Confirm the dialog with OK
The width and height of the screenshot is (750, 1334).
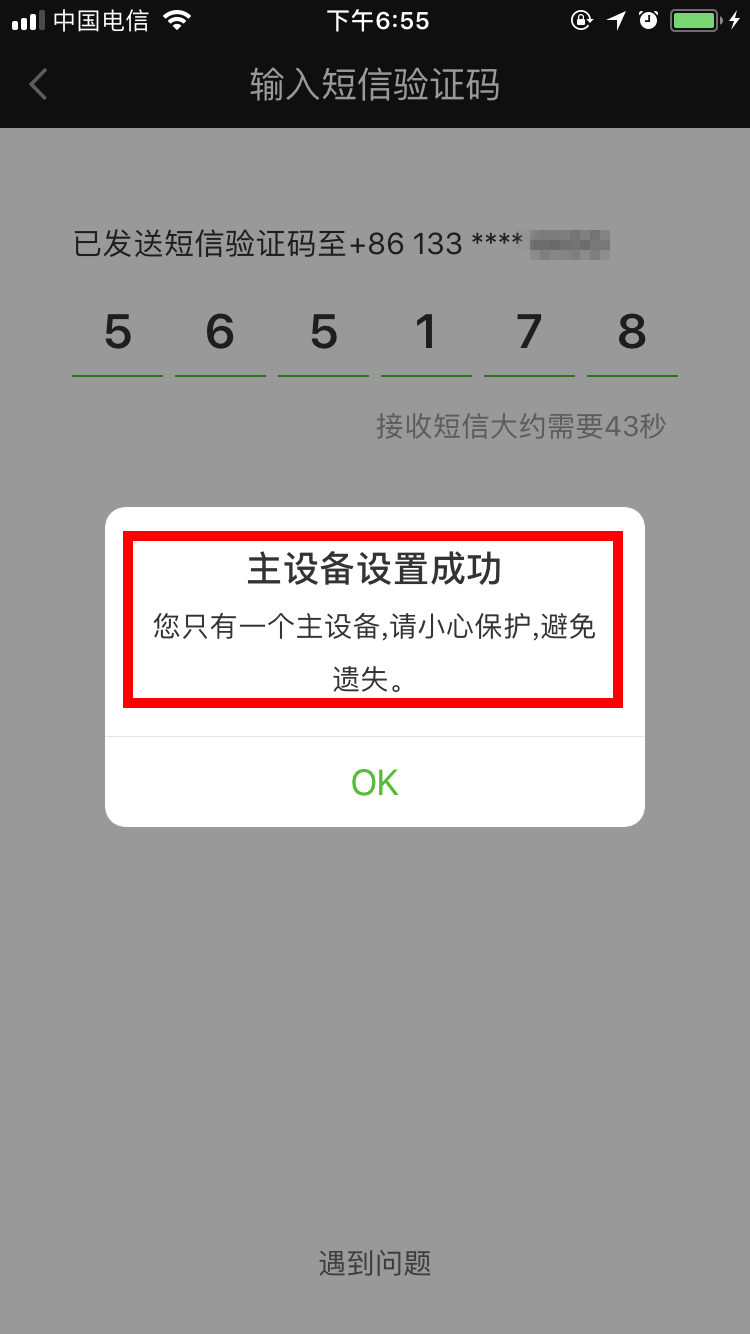[374, 783]
